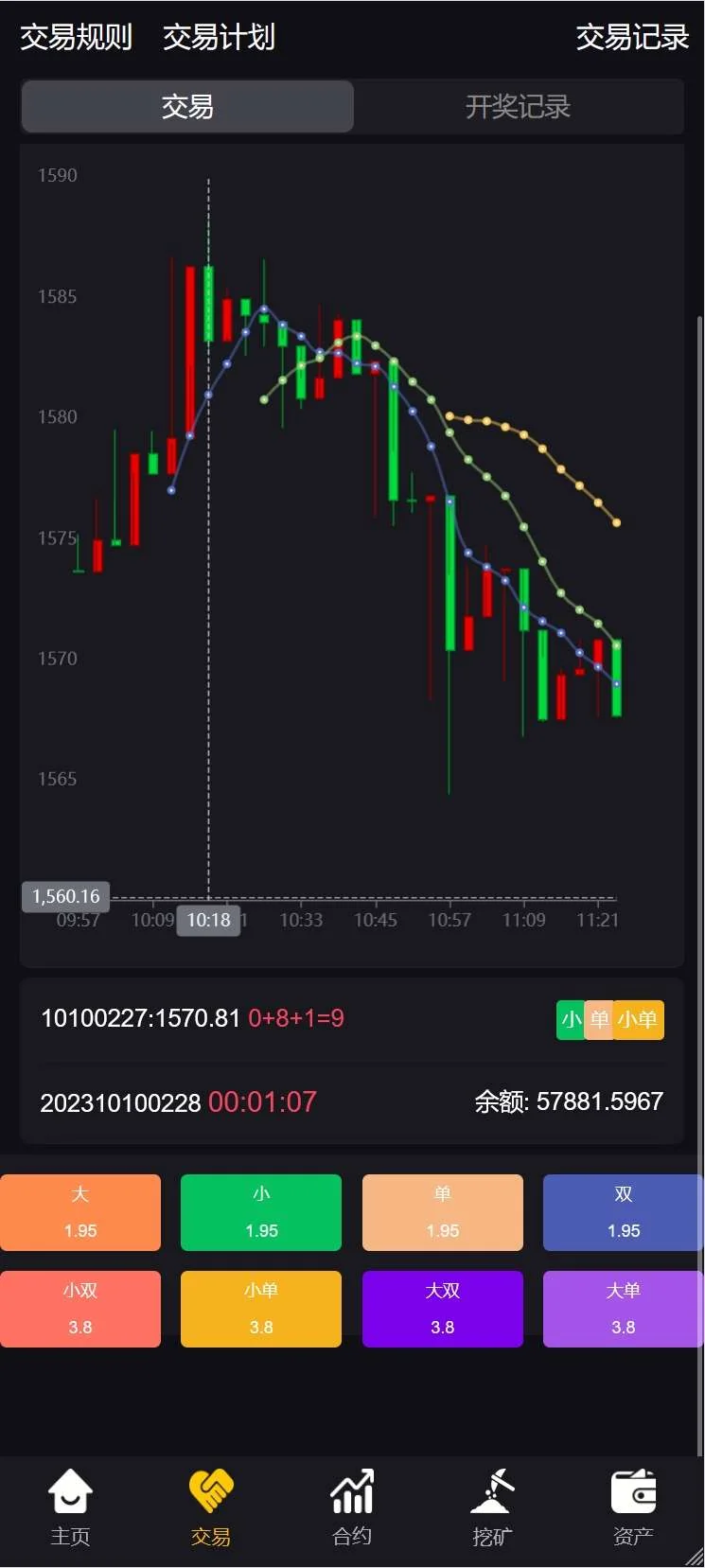Switch to the 挖矿 mining tab
The image size is (705, 1568).
(492, 1506)
